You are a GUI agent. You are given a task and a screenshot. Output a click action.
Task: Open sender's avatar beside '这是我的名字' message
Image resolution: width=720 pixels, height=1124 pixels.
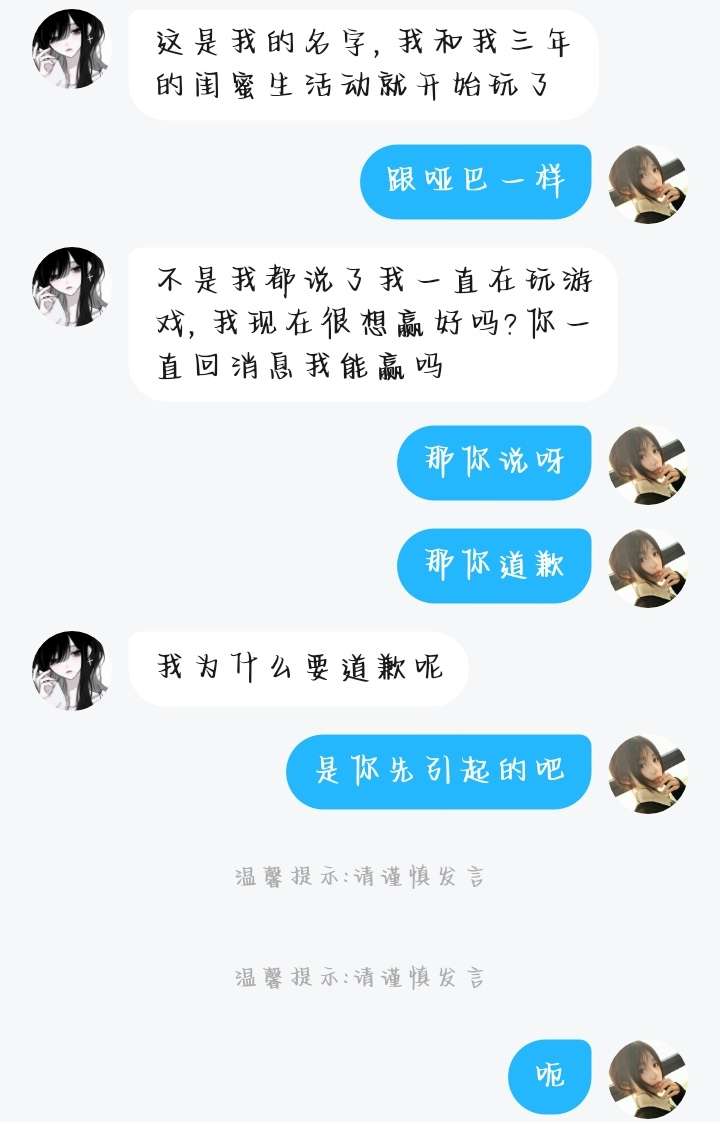(70, 49)
